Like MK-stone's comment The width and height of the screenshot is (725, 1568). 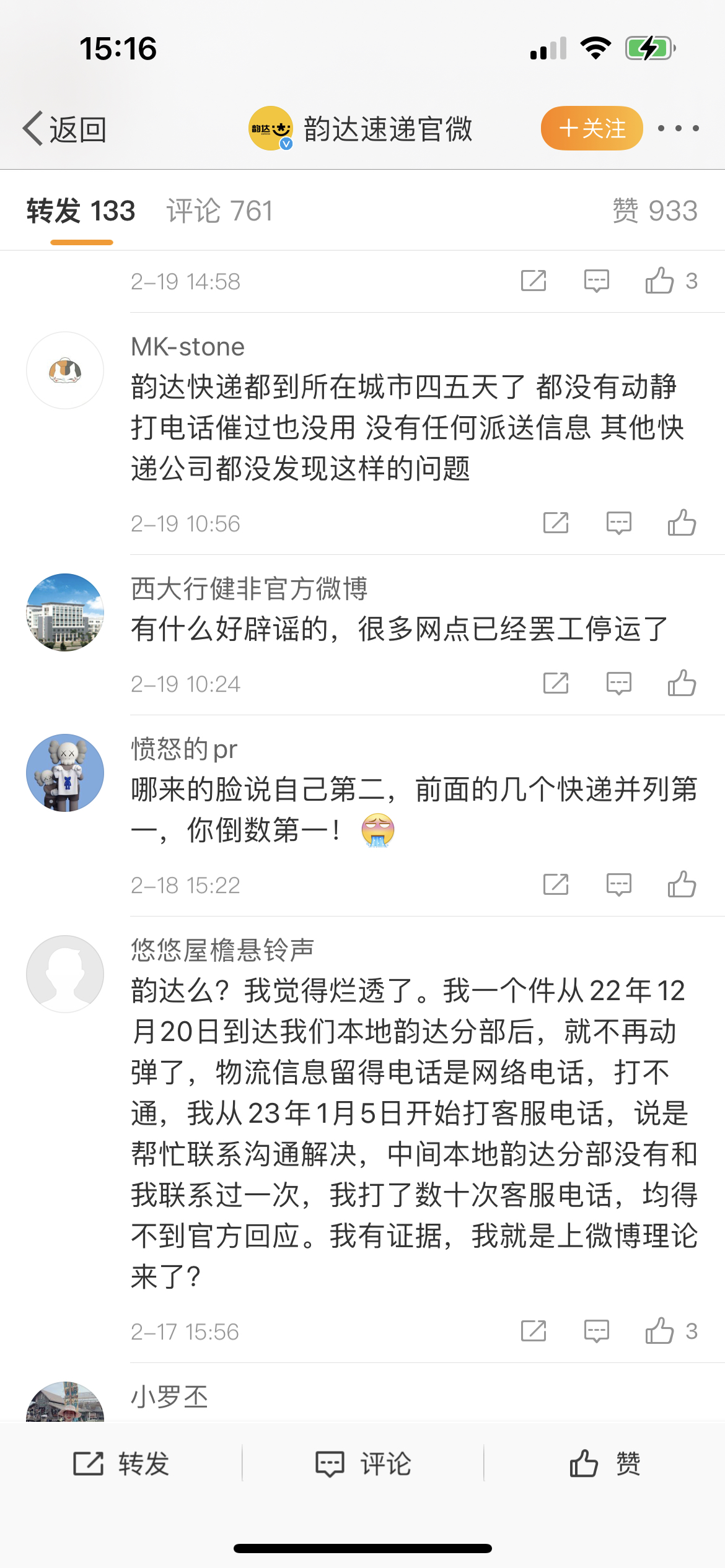coord(682,523)
